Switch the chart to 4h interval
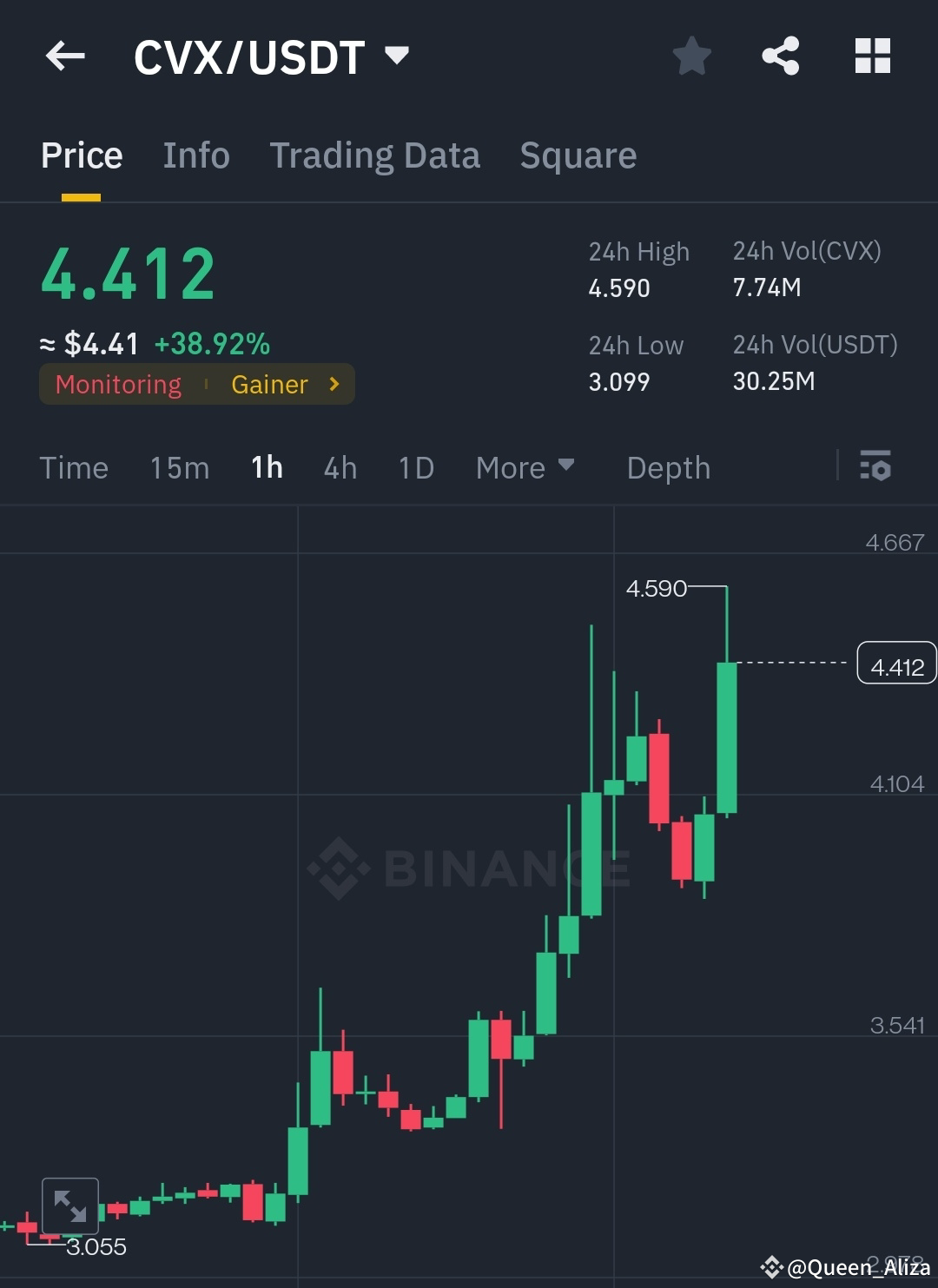This screenshot has width=938, height=1288. click(340, 467)
